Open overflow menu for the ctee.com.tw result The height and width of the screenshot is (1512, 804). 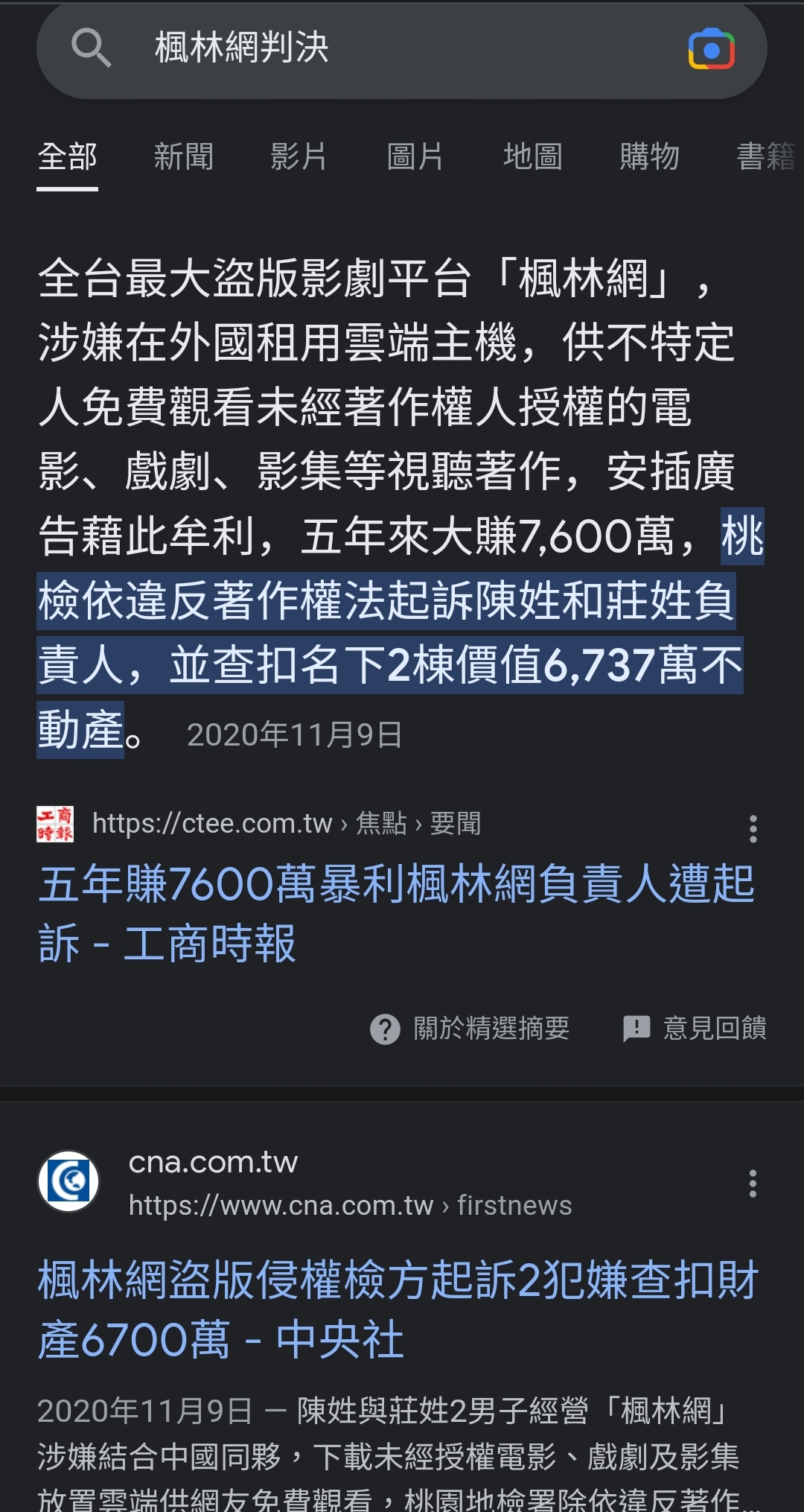click(x=753, y=829)
